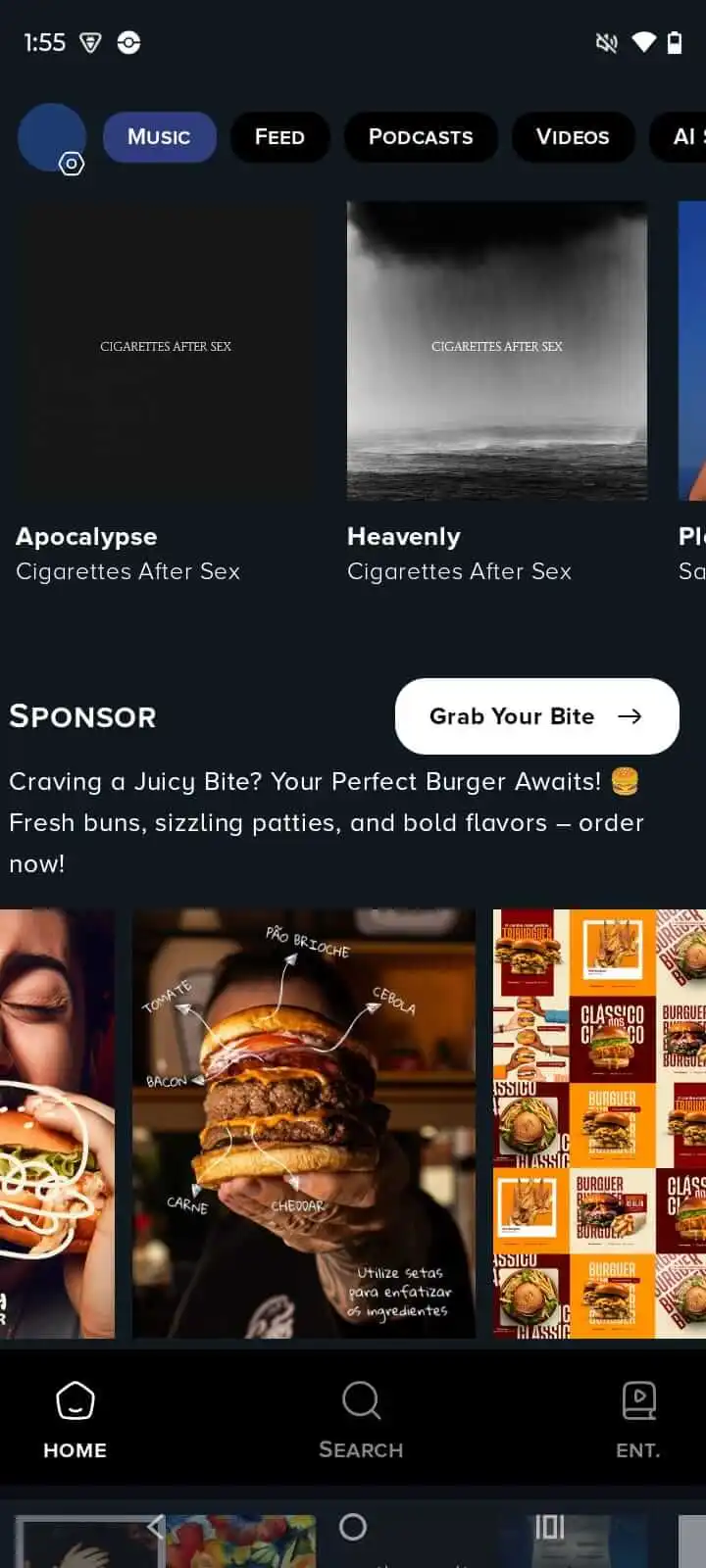Screen dimensions: 706x1568
Task: Tap the battery indicator in the status bar
Action: [x=674, y=42]
